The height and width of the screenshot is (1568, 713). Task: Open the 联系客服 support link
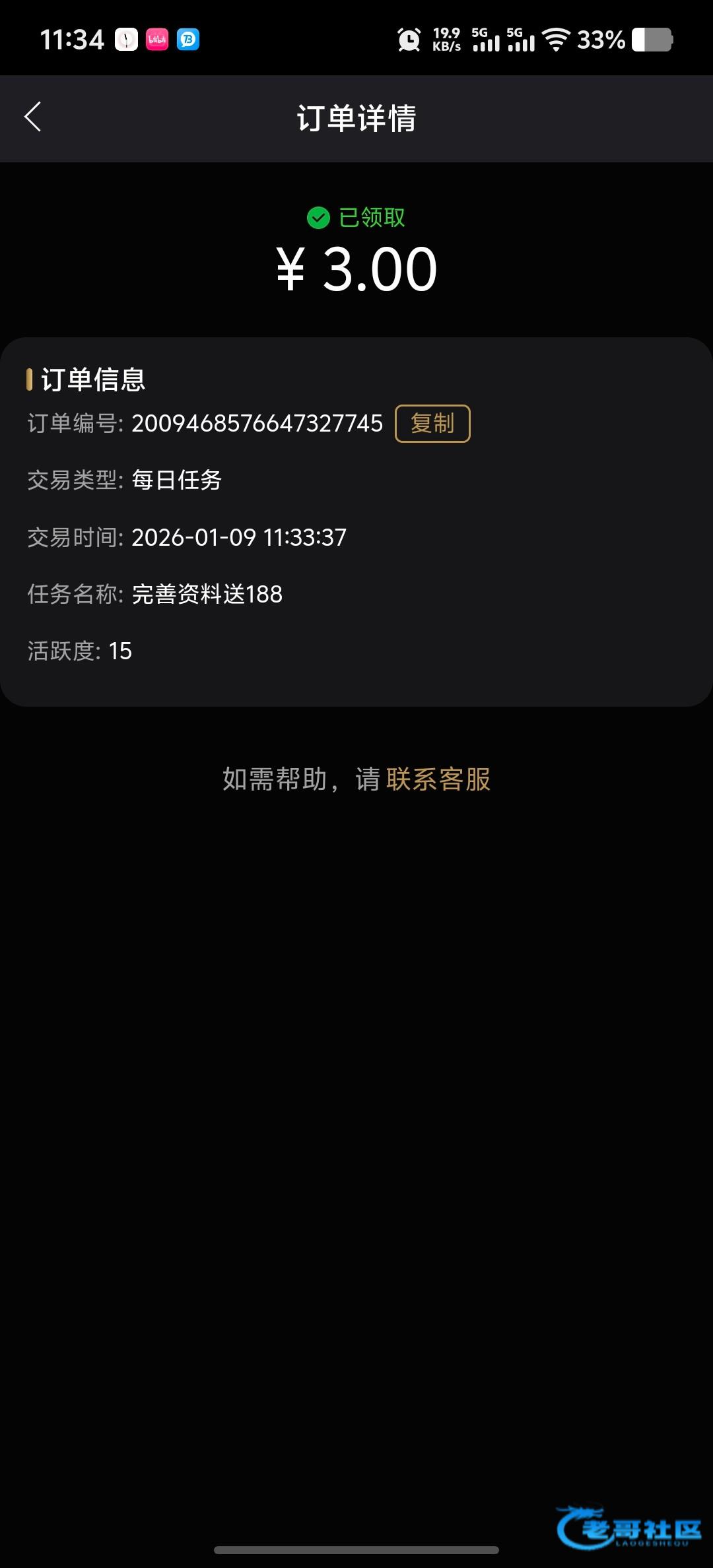click(438, 779)
